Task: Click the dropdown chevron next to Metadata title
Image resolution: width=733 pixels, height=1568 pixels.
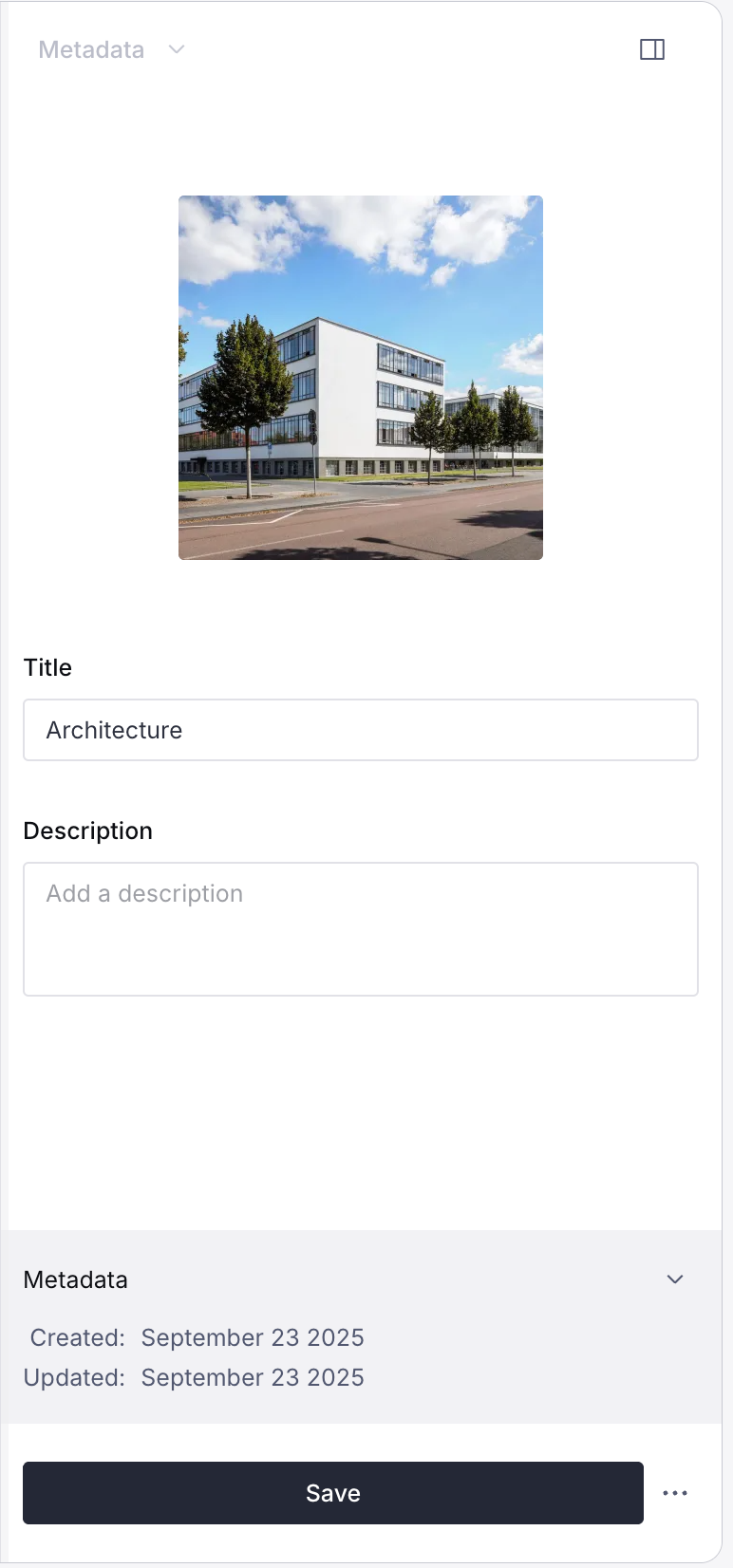Action: point(177,49)
